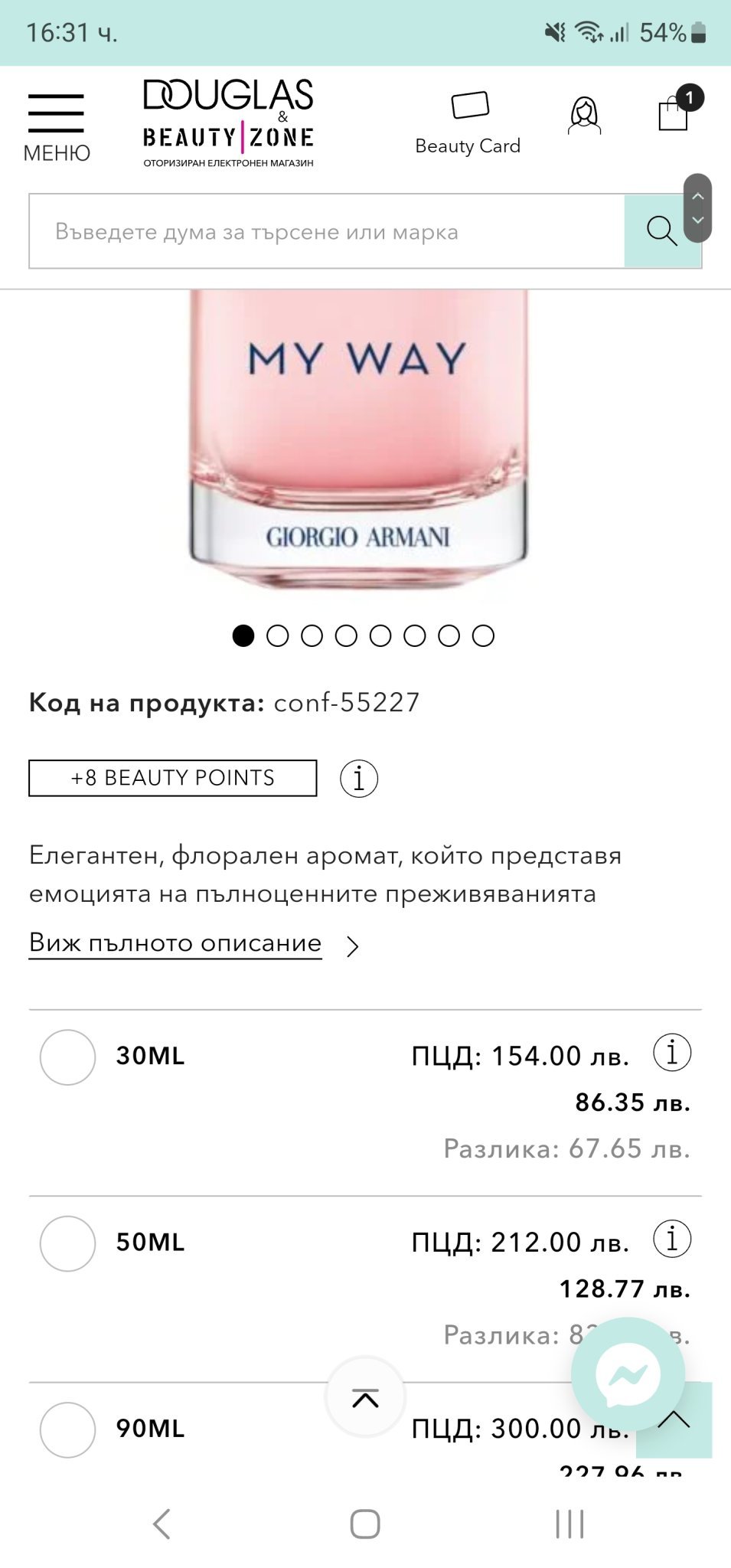This screenshot has width=731, height=1568.
Task: Tap the Douglas Beauty Zone home logo
Action: point(228,122)
